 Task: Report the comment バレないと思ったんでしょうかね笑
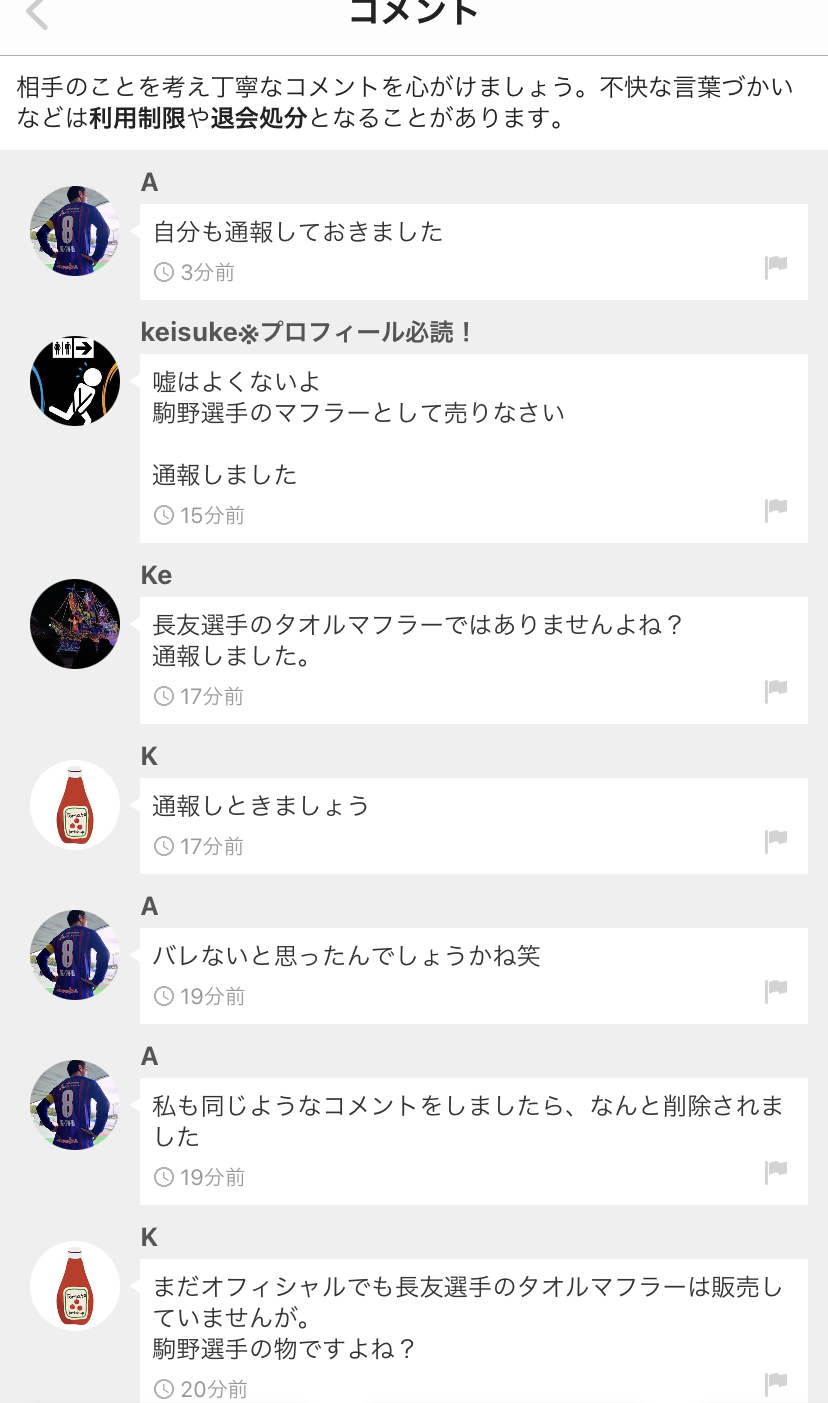click(x=776, y=991)
